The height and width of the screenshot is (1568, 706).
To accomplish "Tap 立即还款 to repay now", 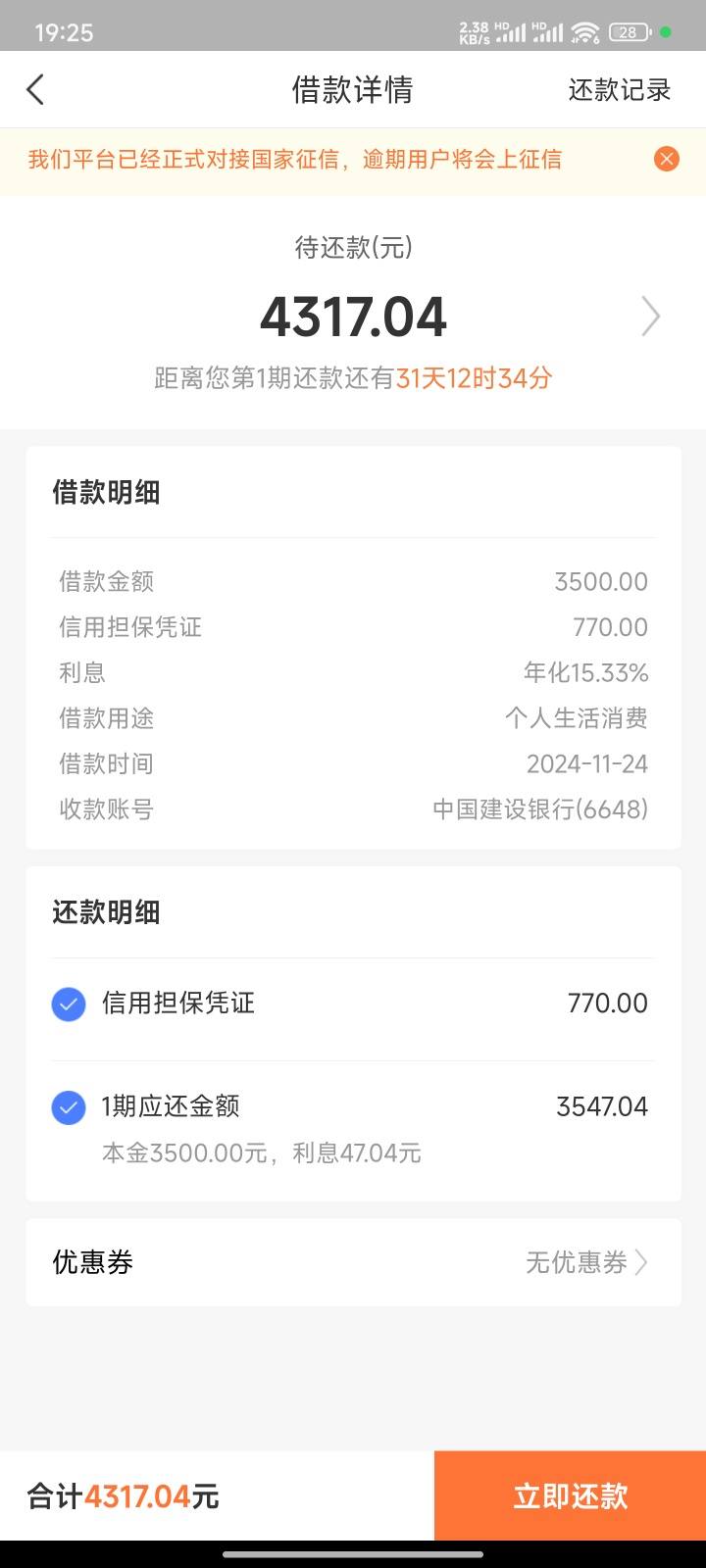I will tap(570, 1495).
